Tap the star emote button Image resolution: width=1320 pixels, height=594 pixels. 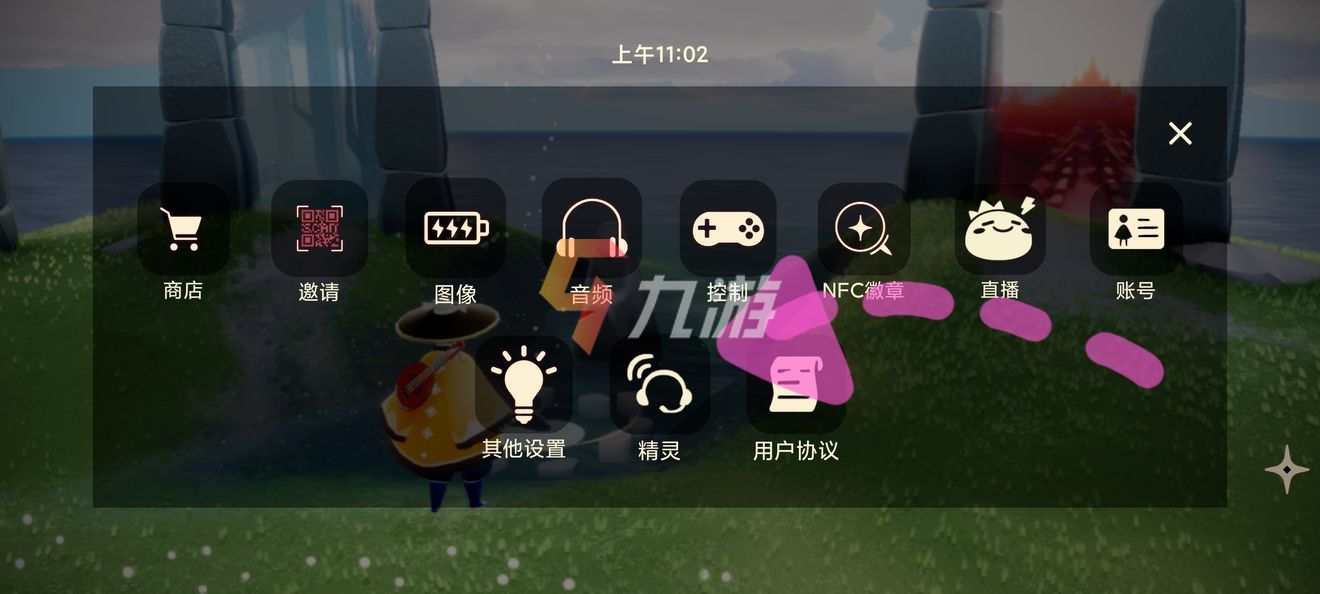(1286, 469)
